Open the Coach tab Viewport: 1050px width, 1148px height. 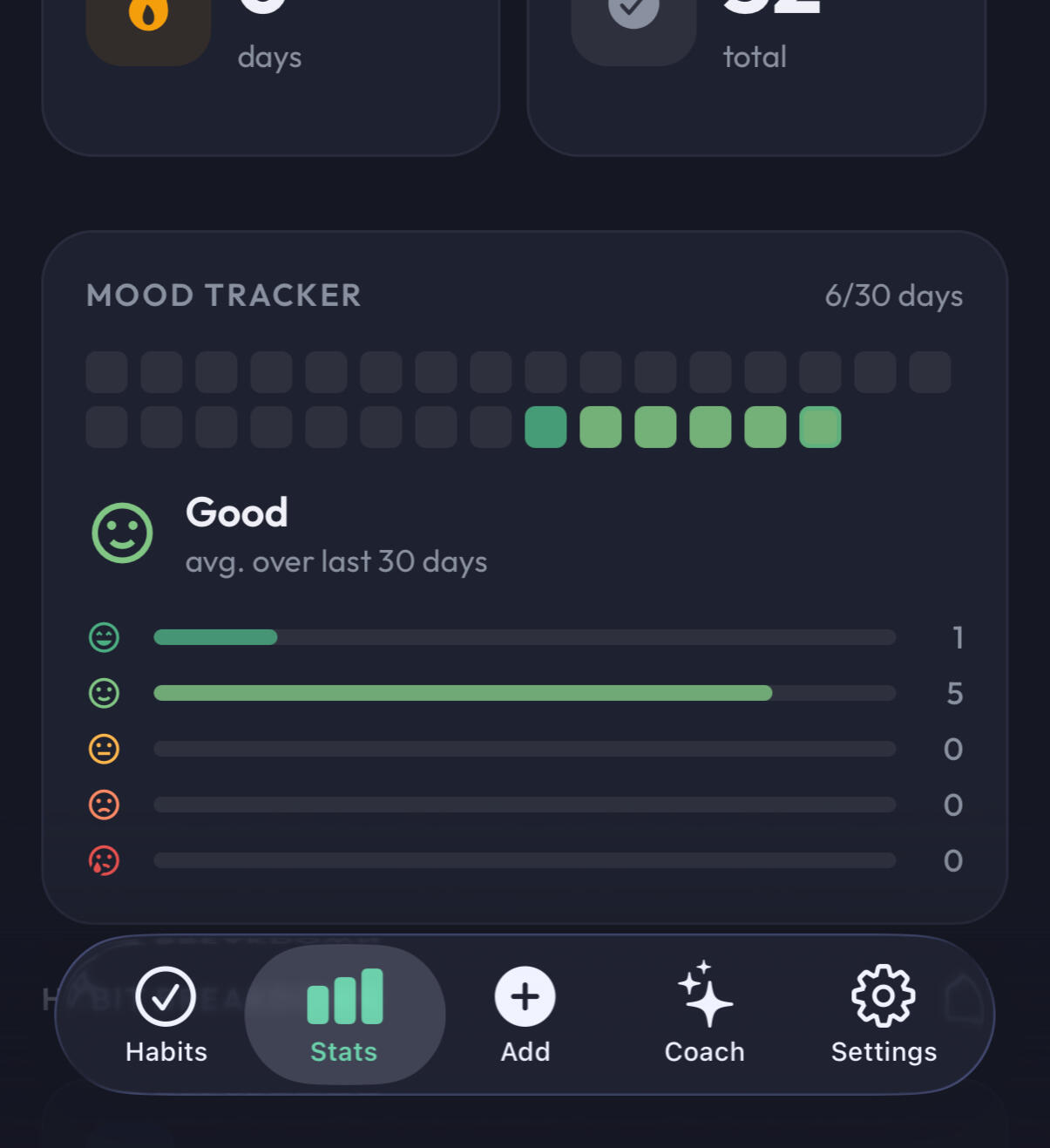click(x=704, y=1014)
